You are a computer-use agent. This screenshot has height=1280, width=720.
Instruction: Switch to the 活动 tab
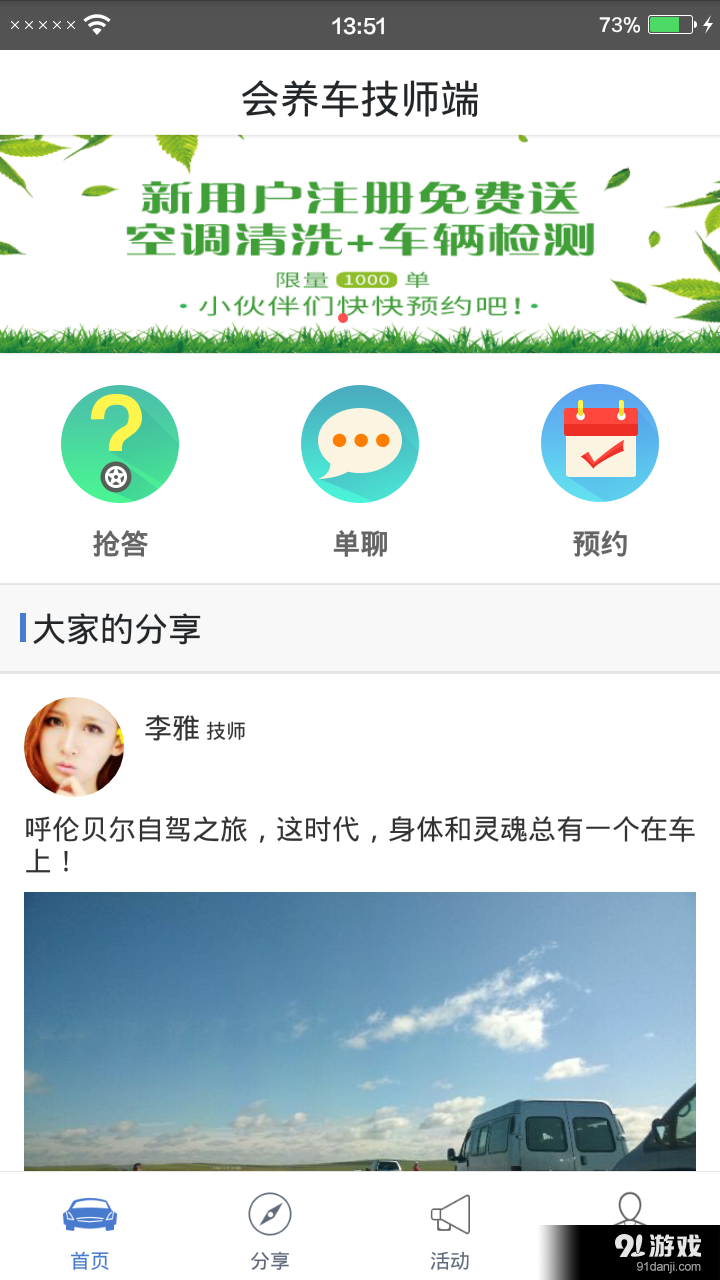click(x=452, y=1261)
